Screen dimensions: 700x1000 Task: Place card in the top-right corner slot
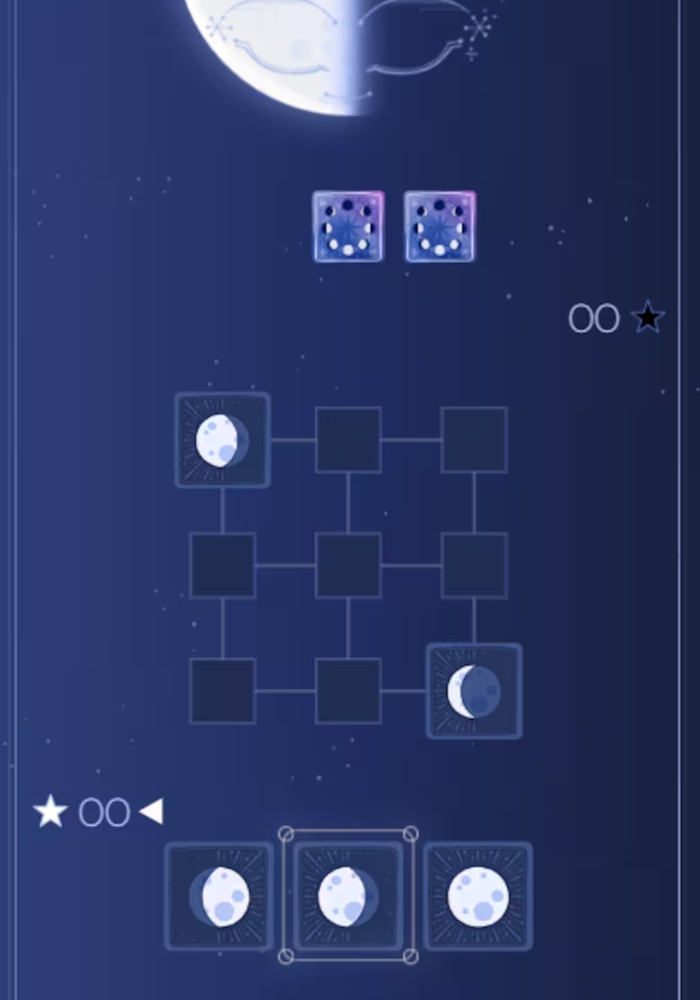pyautogui.click(x=474, y=439)
